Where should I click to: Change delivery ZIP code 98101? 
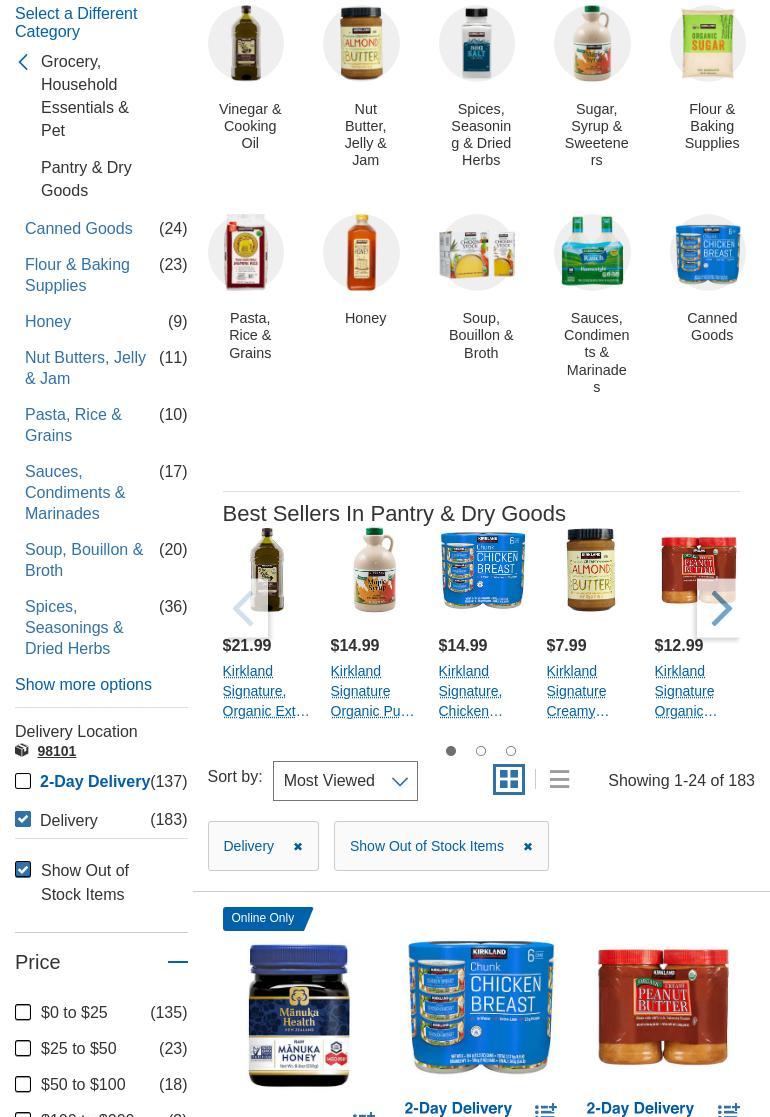click(56, 751)
